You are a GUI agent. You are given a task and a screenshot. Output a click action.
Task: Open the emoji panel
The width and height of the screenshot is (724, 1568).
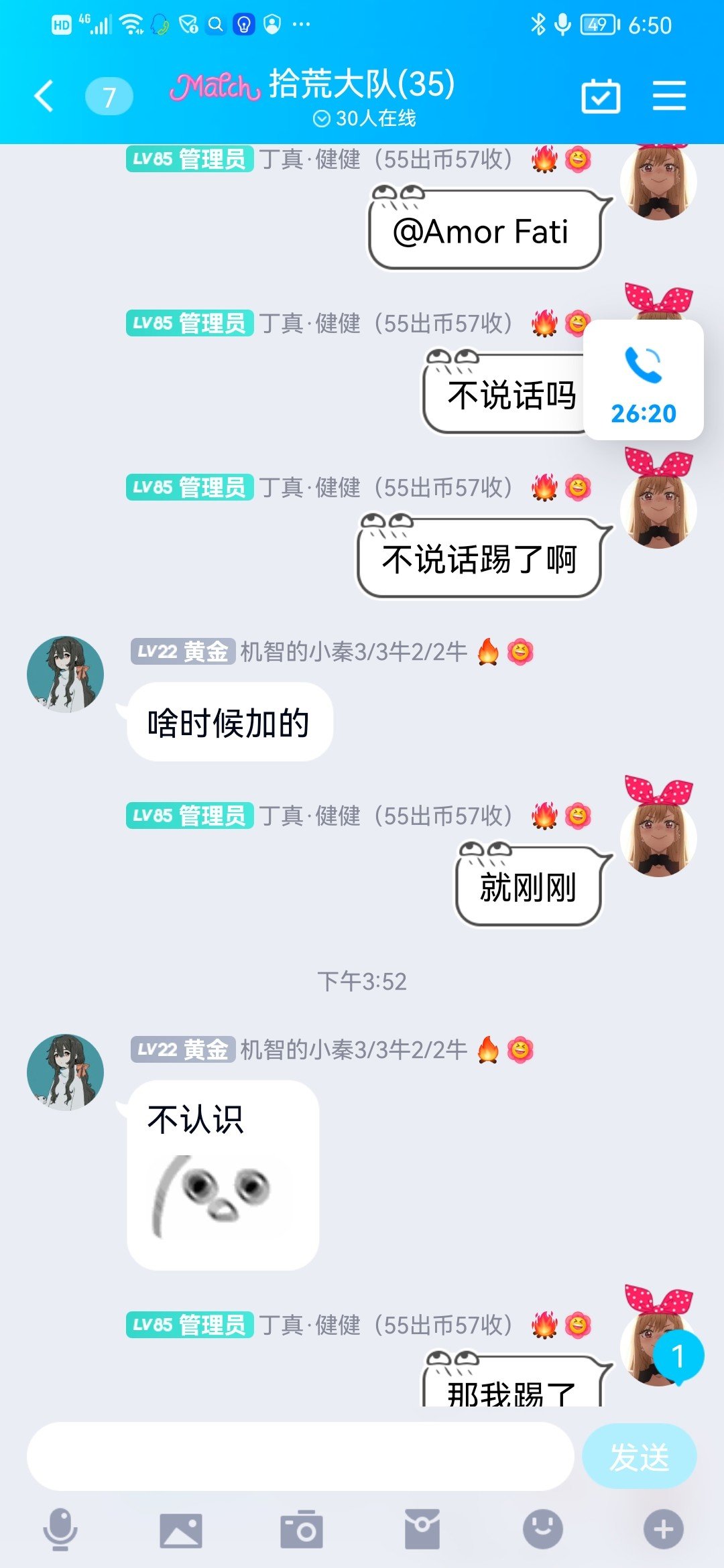pos(543,1530)
